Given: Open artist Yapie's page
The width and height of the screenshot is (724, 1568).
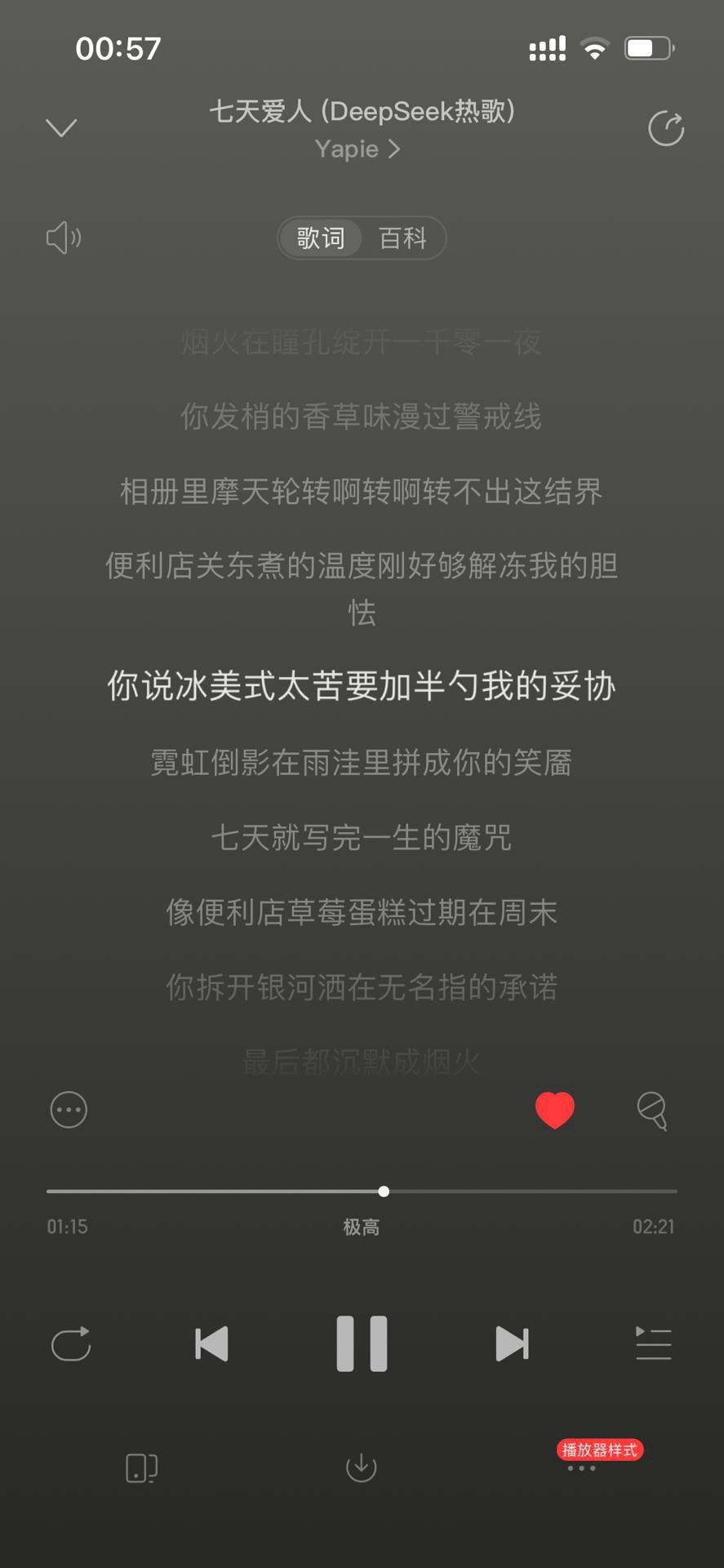Looking at the screenshot, I should point(358,149).
